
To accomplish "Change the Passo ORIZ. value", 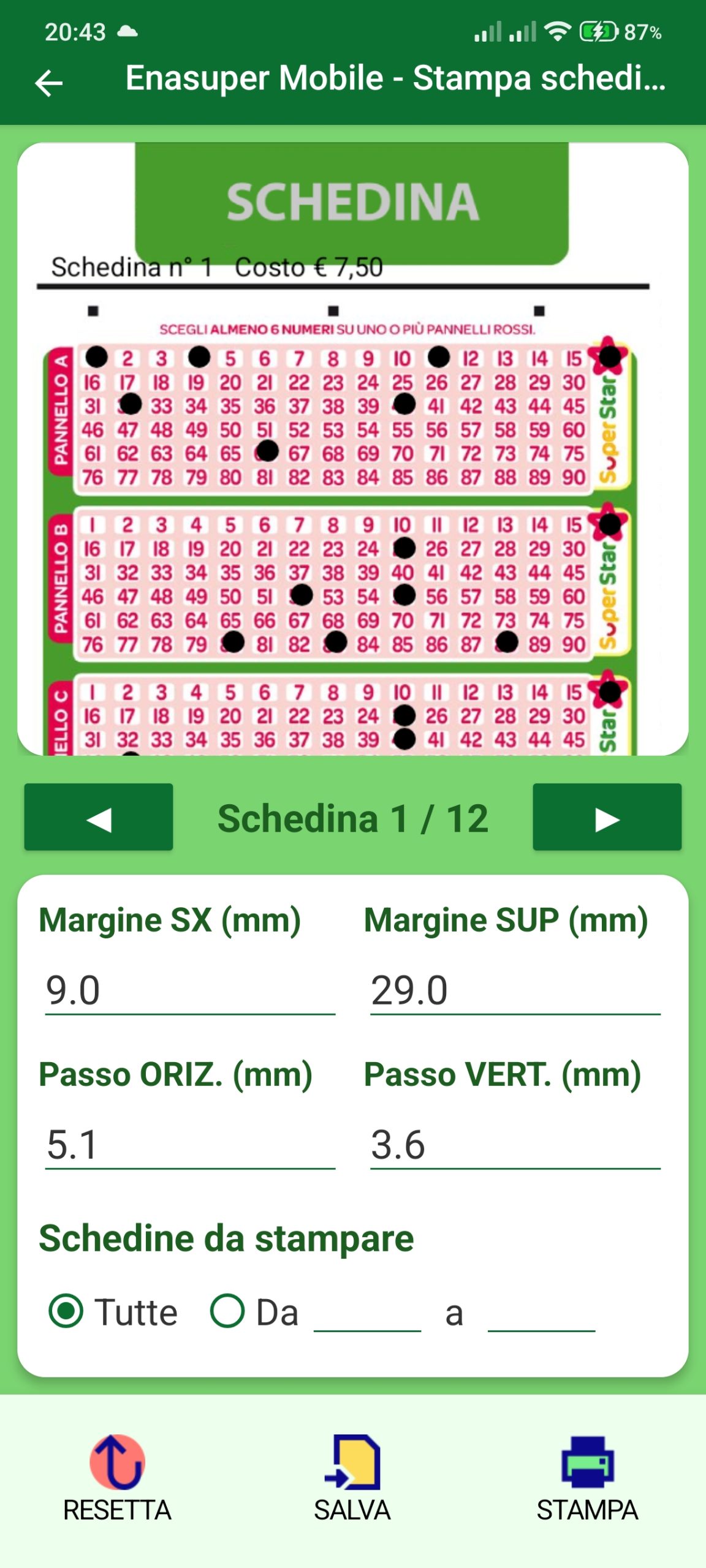I will 190,1145.
